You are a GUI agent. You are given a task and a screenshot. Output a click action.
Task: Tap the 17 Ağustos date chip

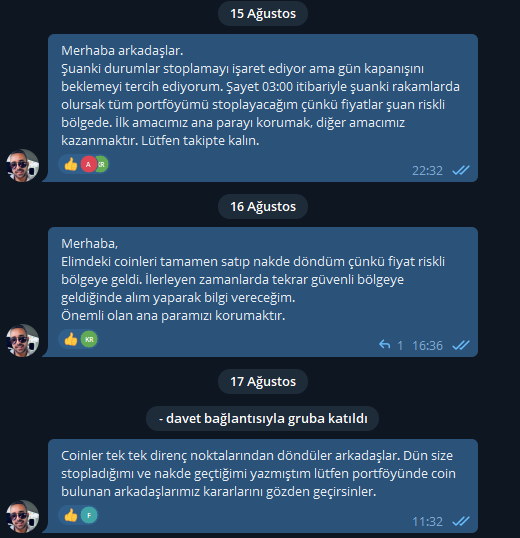click(x=263, y=382)
